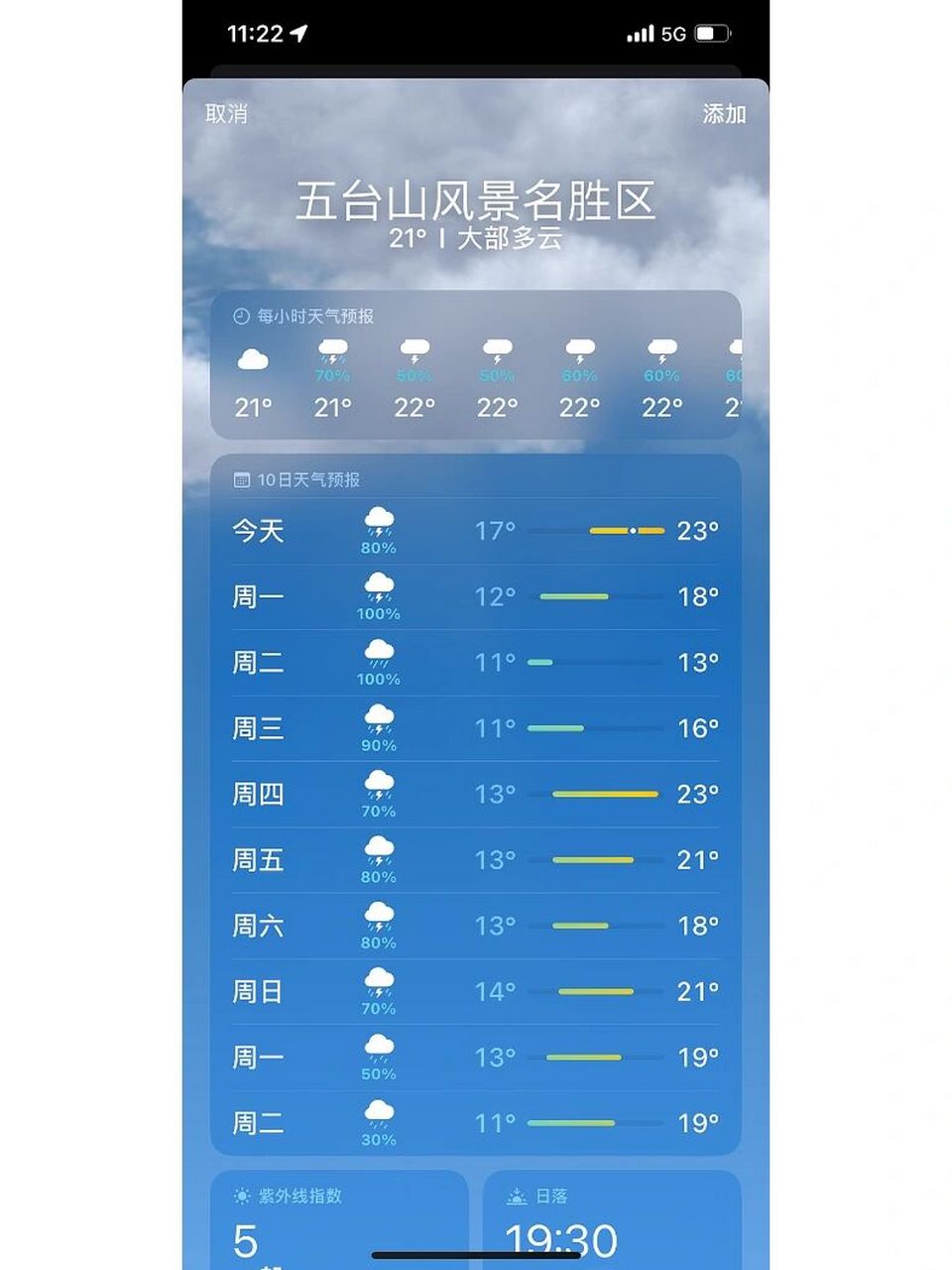Tap the city name 五台山风景名胜区
Viewport: 952px width, 1270px height.
[x=474, y=201]
